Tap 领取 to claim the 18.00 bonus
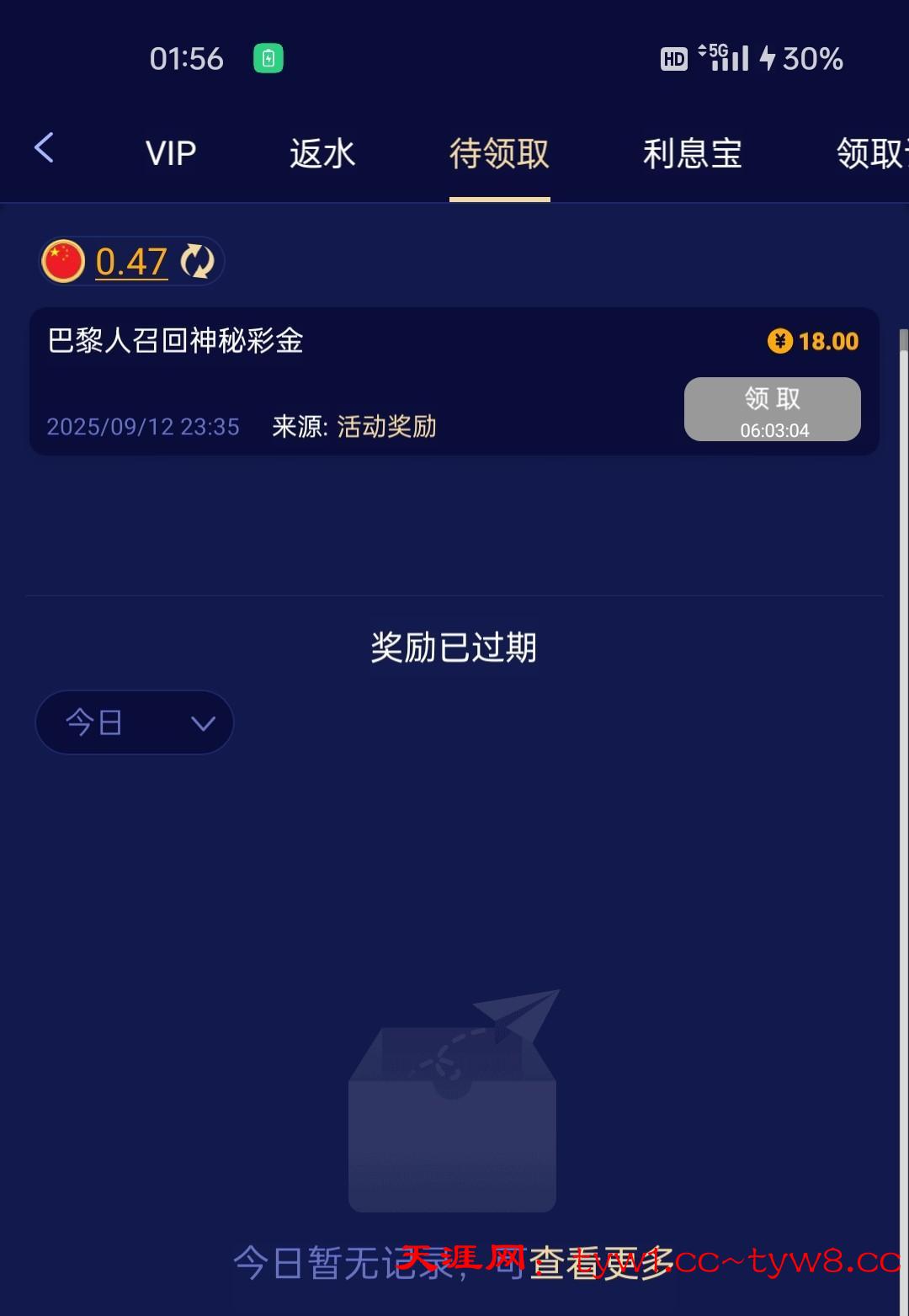This screenshot has width=909, height=1316. point(772,409)
